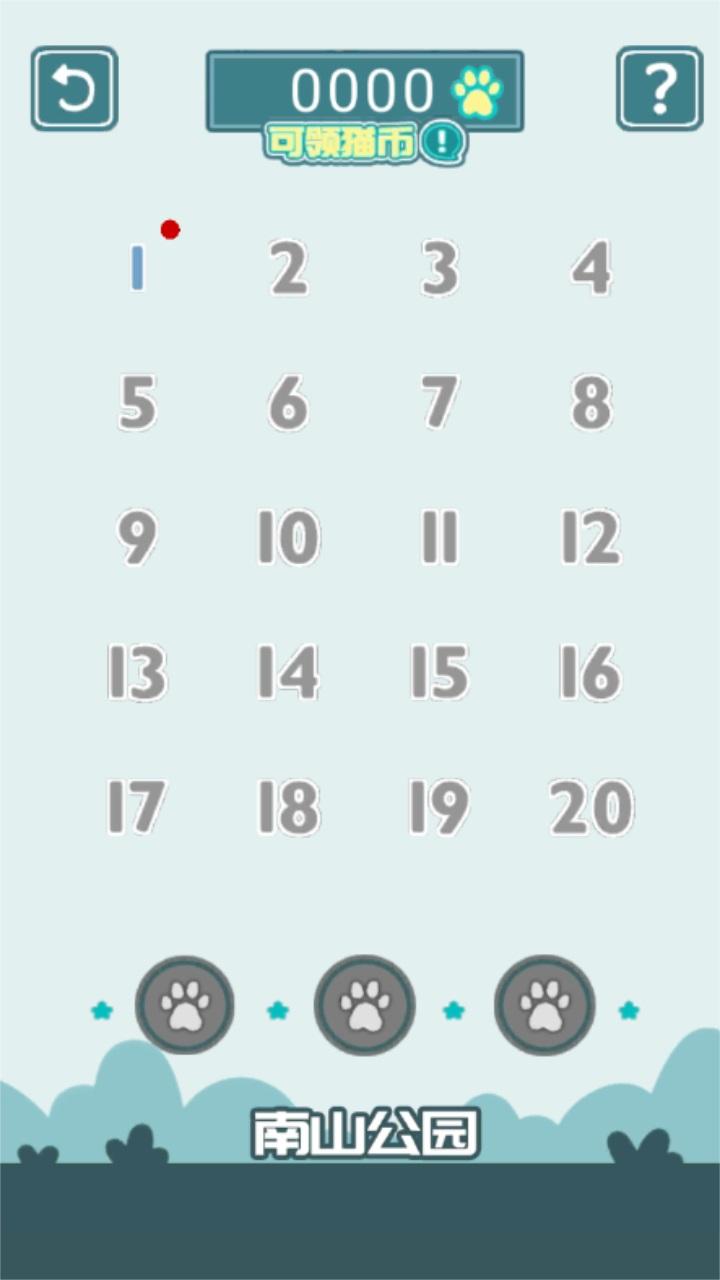This screenshot has height=1280, width=720.
Task: Open level 16
Action: (591, 671)
